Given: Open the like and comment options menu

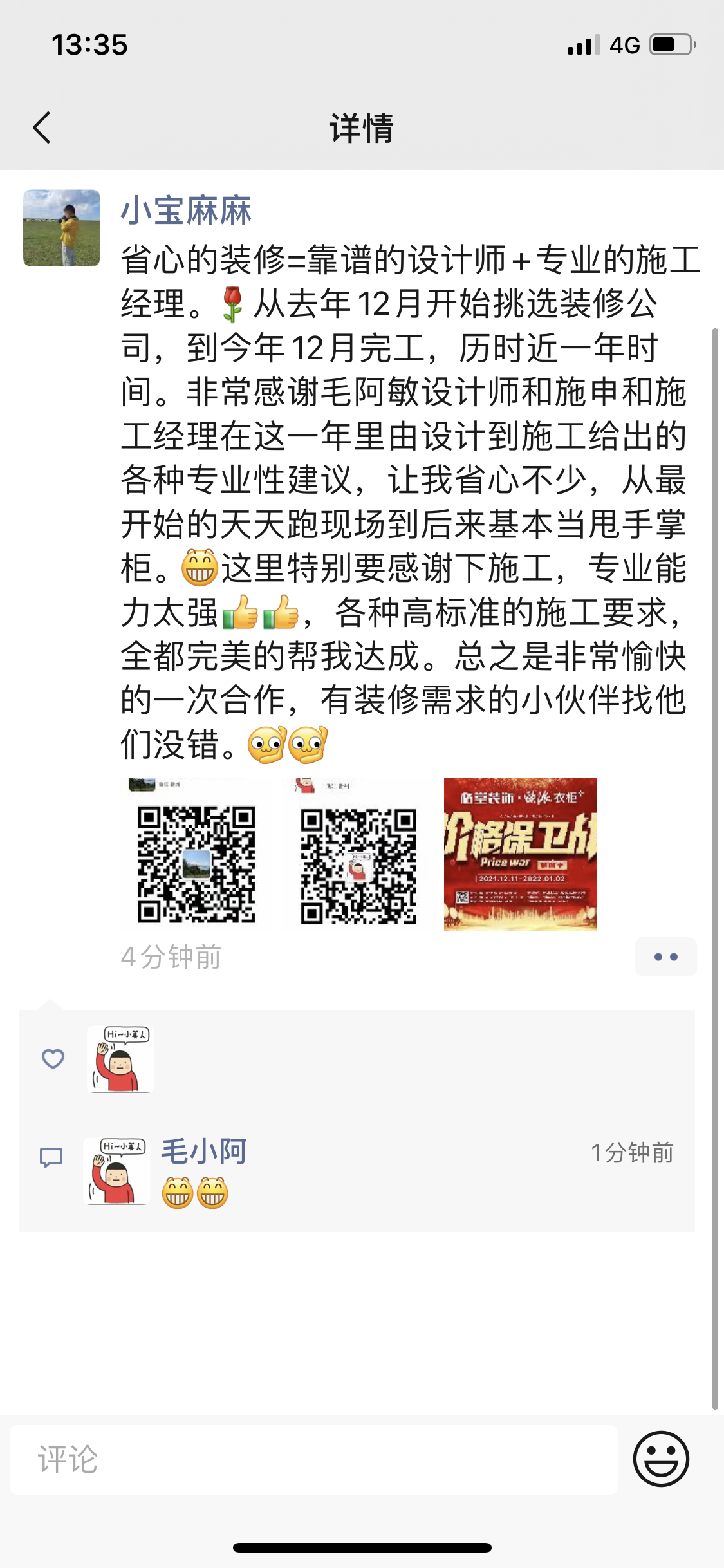Looking at the screenshot, I should pyautogui.click(x=665, y=957).
